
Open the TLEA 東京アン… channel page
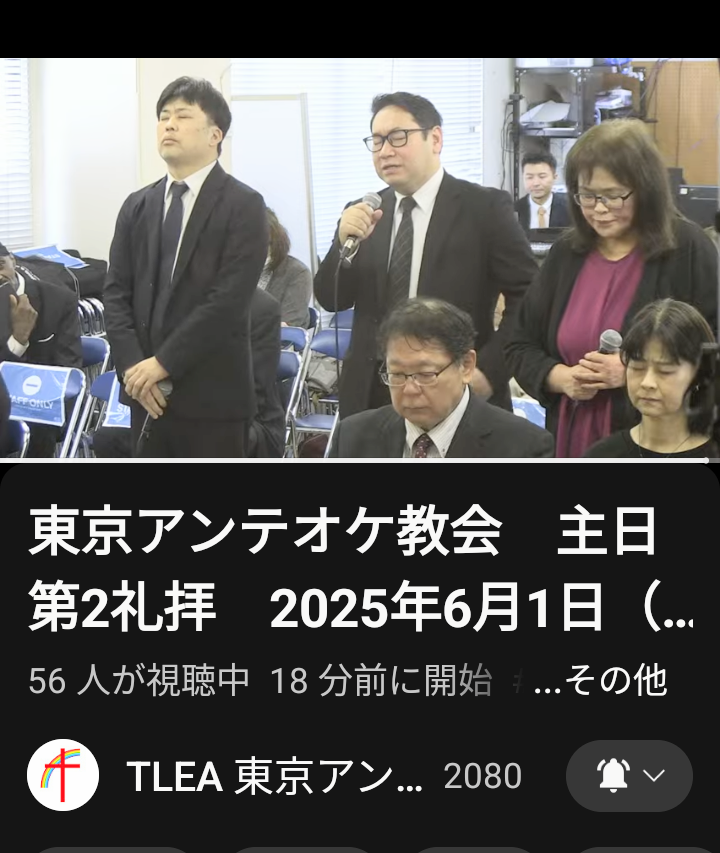pyautogui.click(x=274, y=777)
